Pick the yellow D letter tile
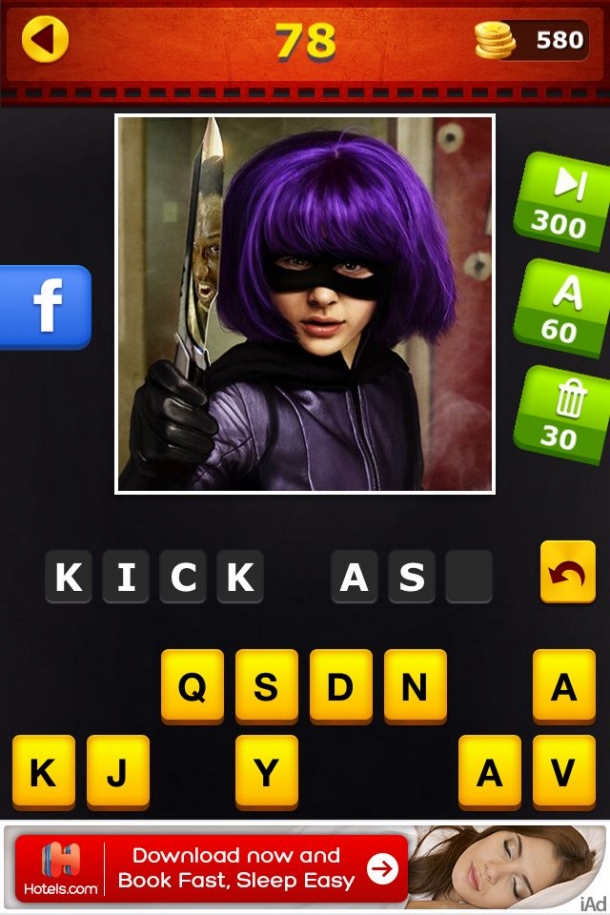Image resolution: width=610 pixels, height=915 pixels. click(x=341, y=686)
